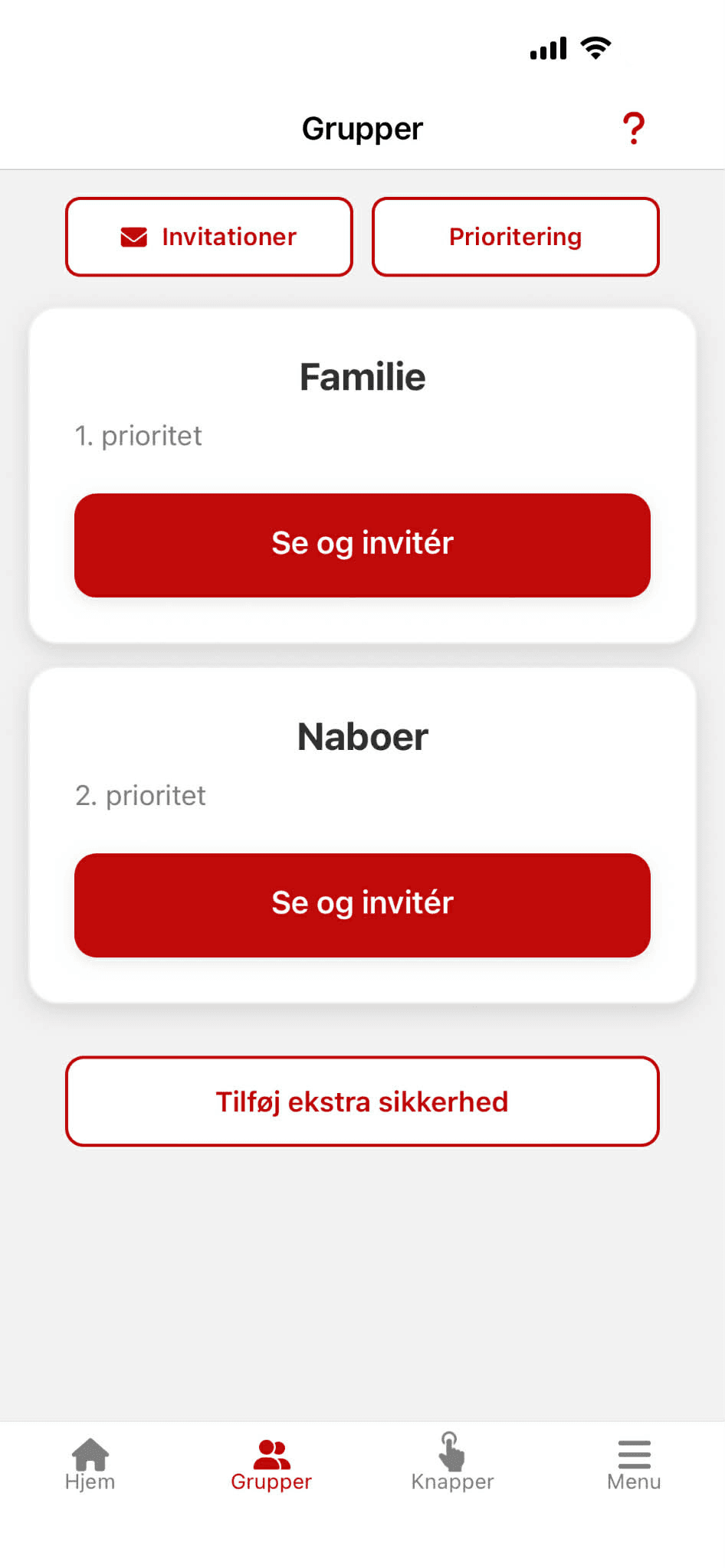Tap Se og invitér for Familie
Viewport: 725px width, 1568px height.
tap(362, 545)
